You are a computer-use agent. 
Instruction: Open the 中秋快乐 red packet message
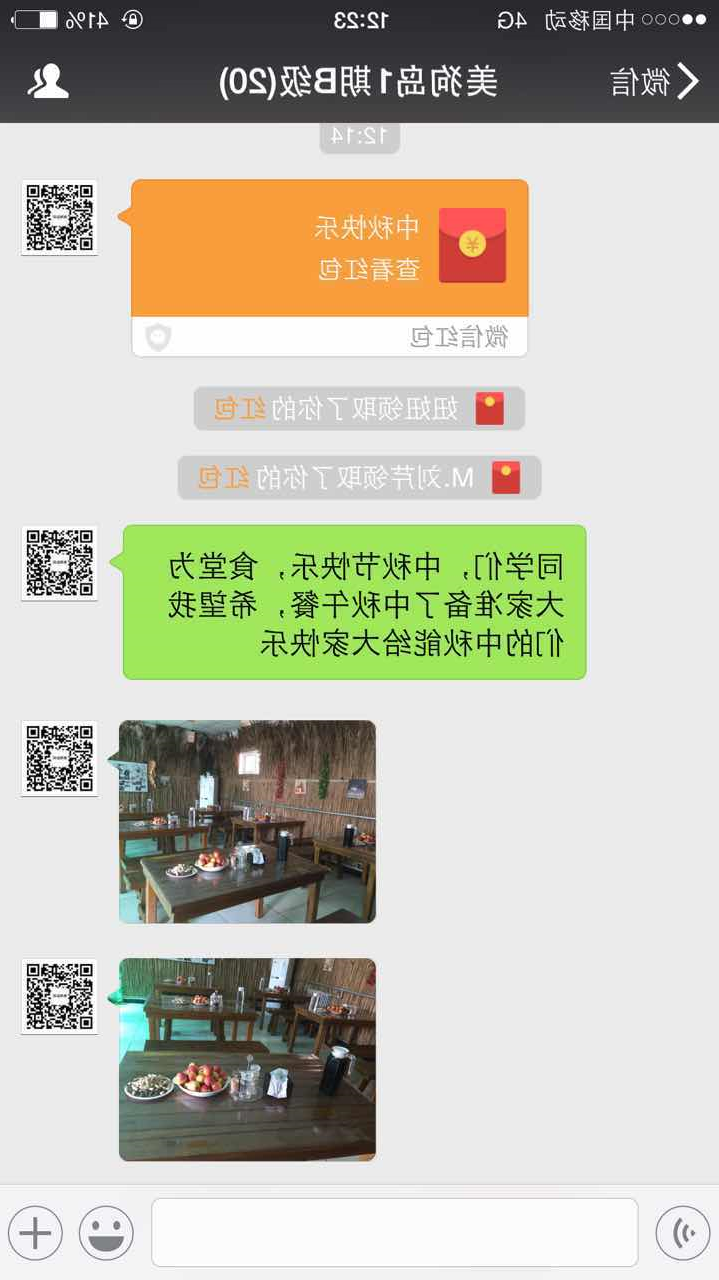330,250
